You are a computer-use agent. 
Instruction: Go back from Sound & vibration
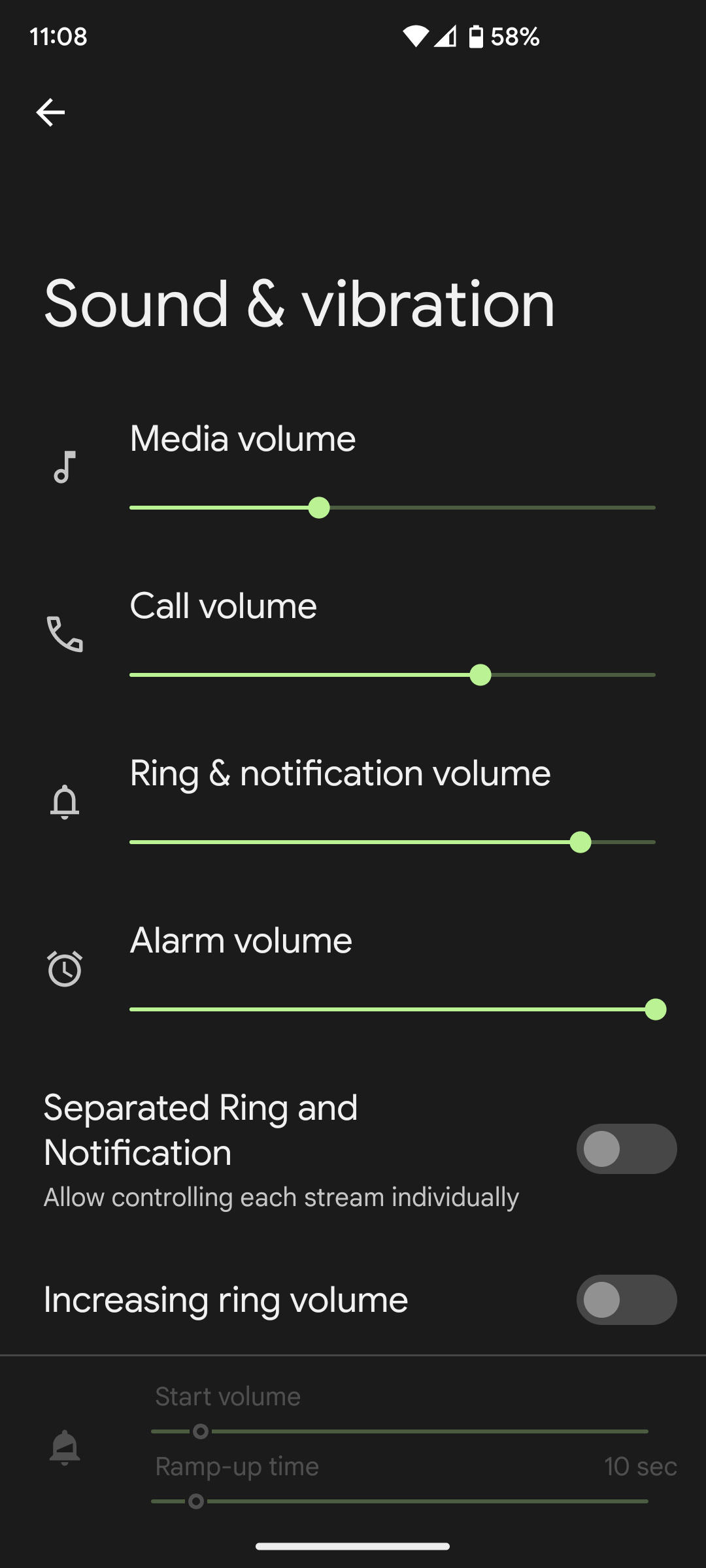pos(50,112)
